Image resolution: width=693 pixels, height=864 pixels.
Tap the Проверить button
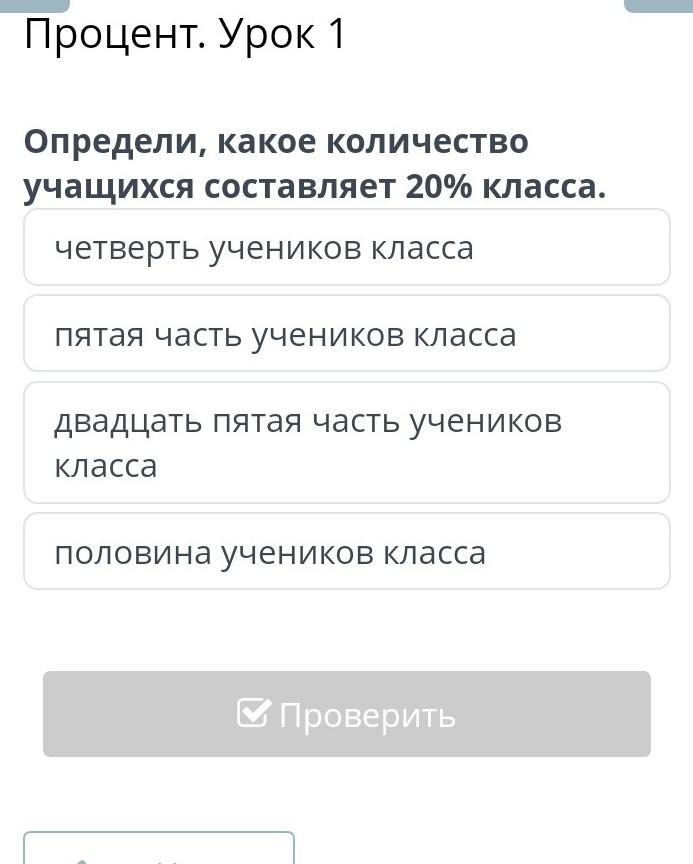tap(346, 714)
